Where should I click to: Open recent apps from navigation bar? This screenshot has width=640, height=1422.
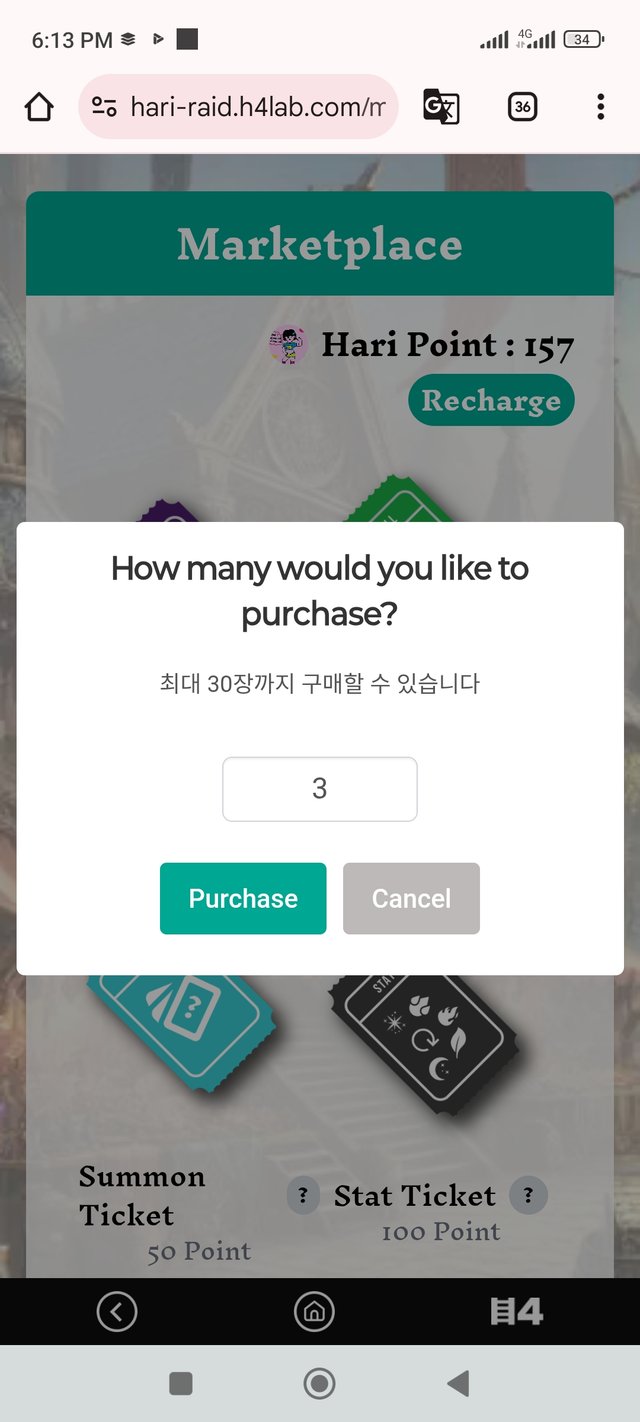181,1383
